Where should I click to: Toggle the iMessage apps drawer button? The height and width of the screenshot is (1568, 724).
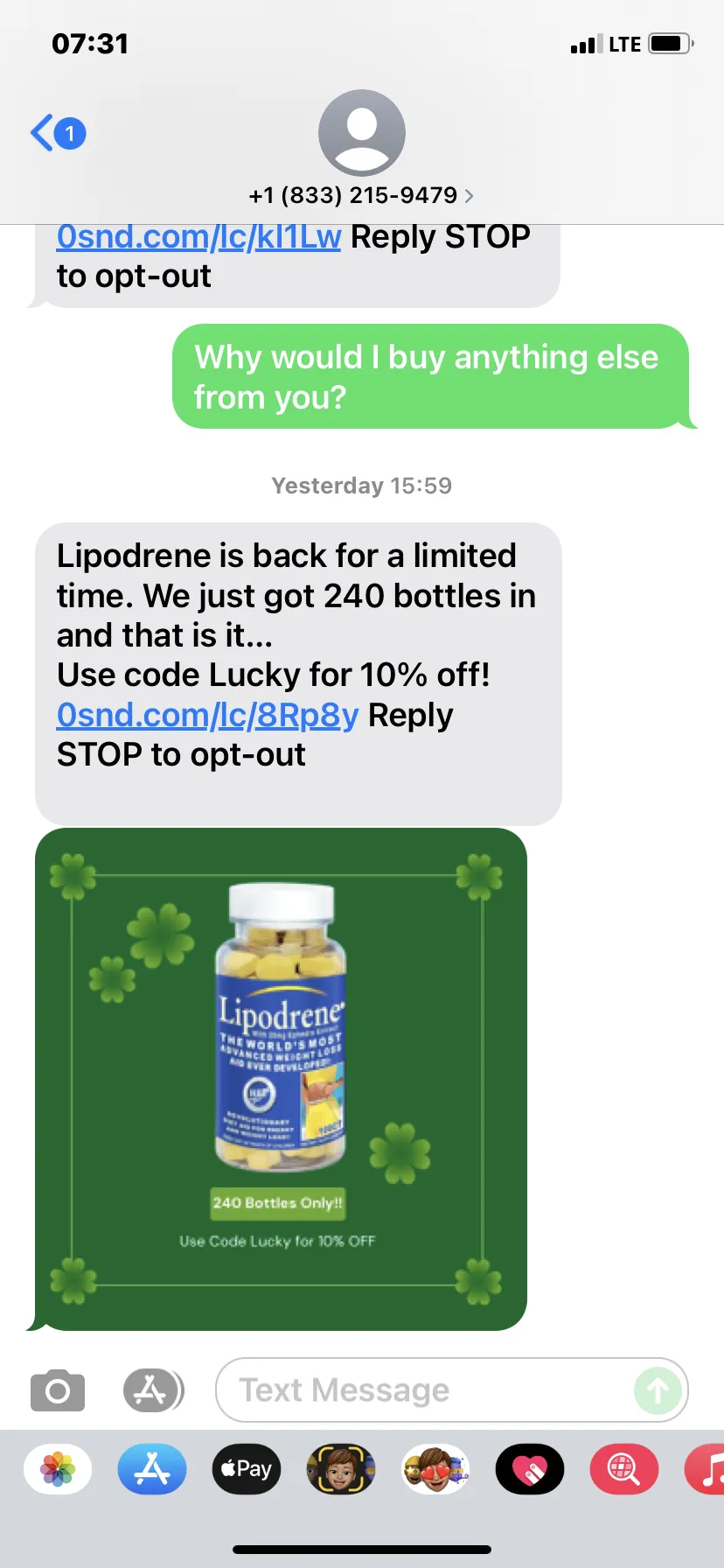tap(153, 1389)
